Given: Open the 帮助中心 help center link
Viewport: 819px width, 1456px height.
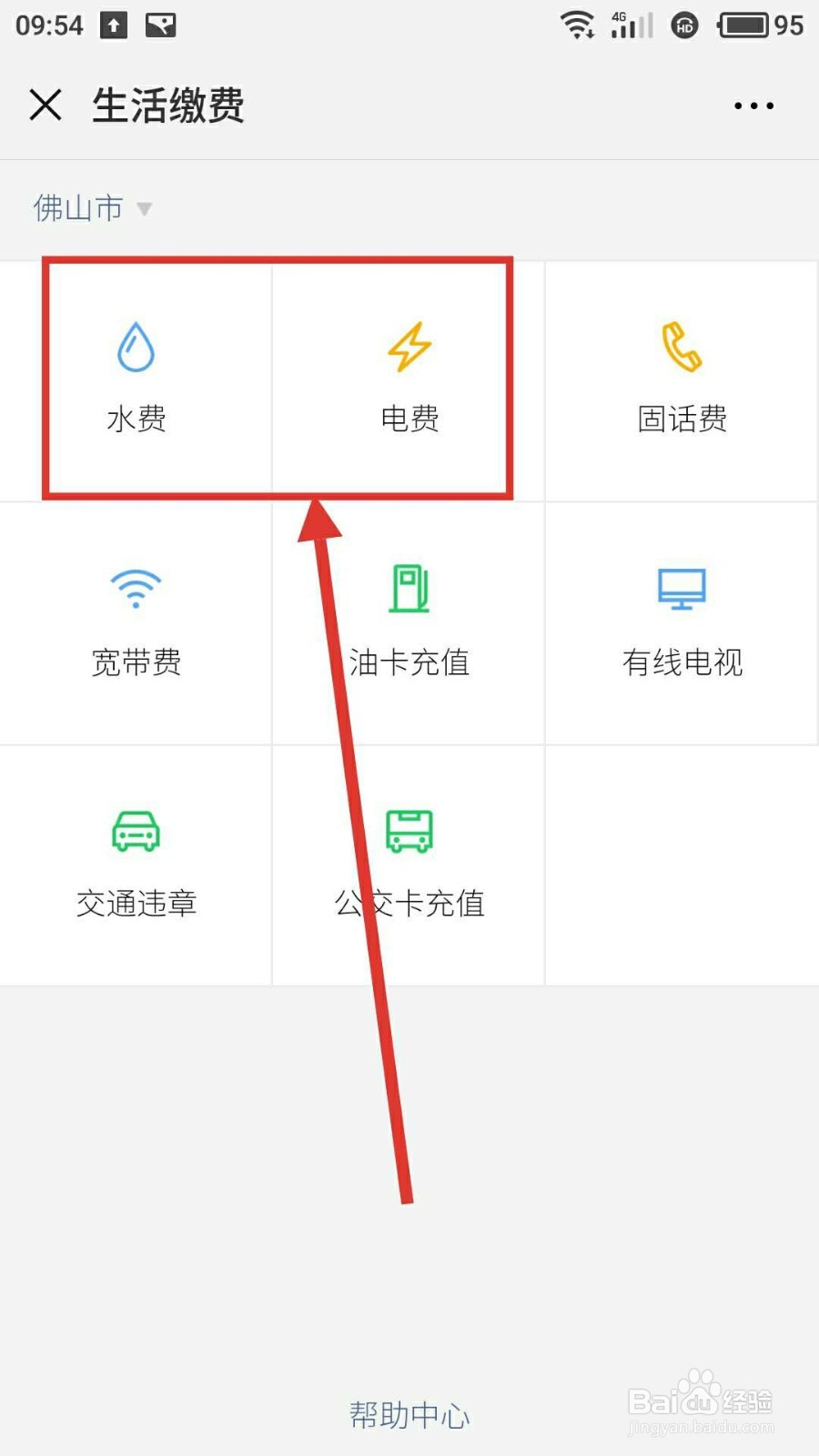Looking at the screenshot, I should coord(408,1415).
